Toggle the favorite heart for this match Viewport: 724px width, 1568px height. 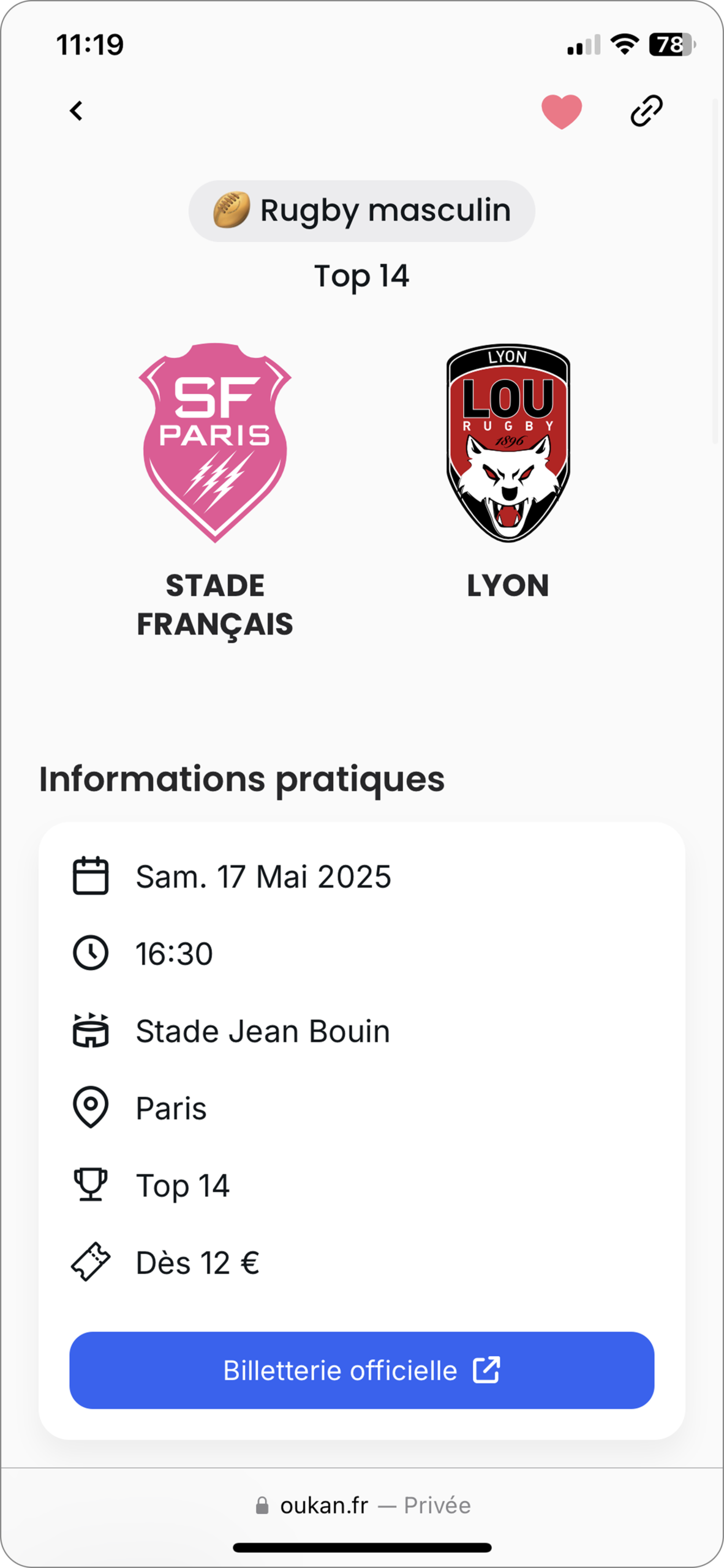click(561, 111)
